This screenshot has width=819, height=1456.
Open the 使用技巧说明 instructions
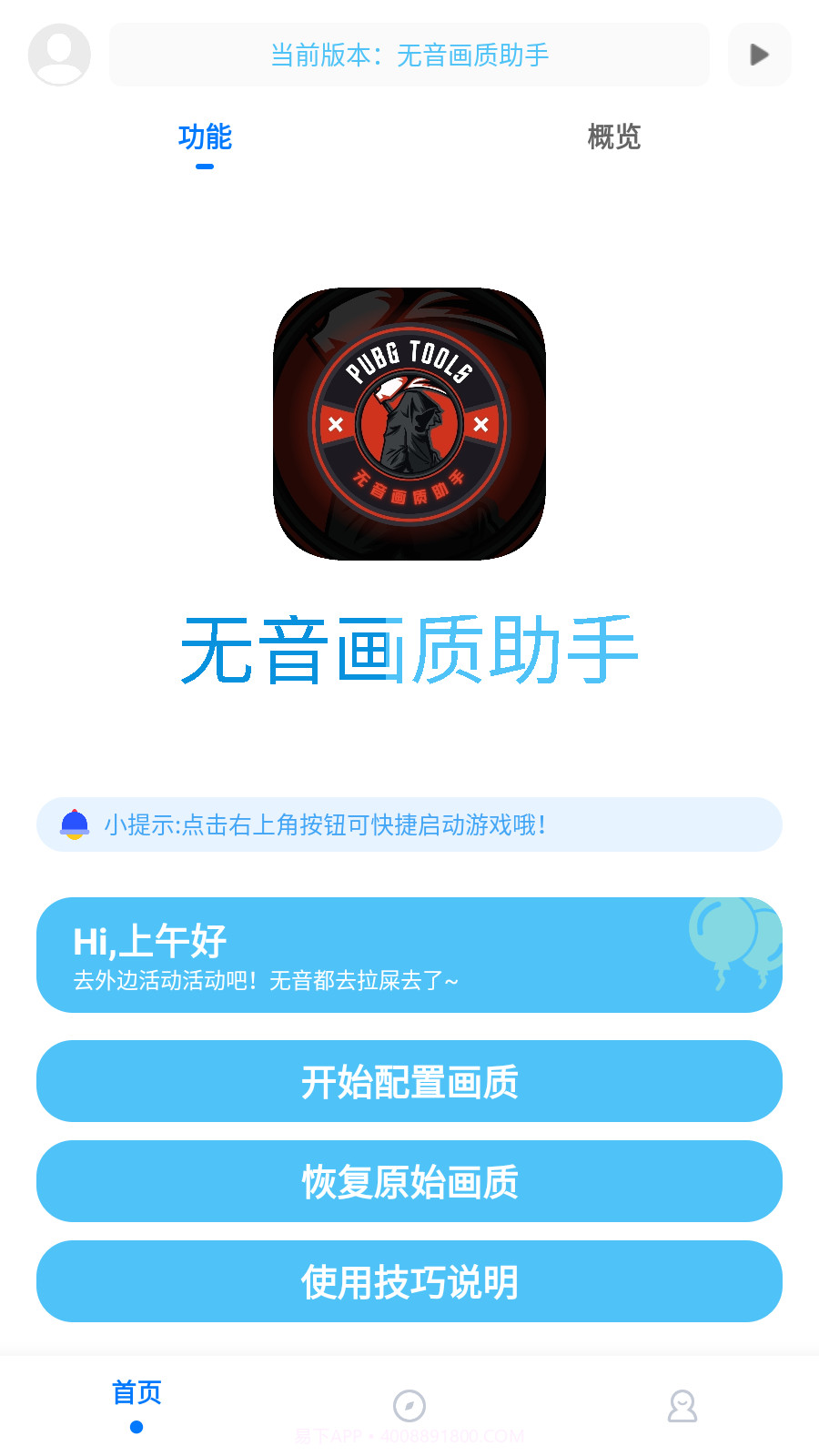pyautogui.click(x=409, y=1281)
